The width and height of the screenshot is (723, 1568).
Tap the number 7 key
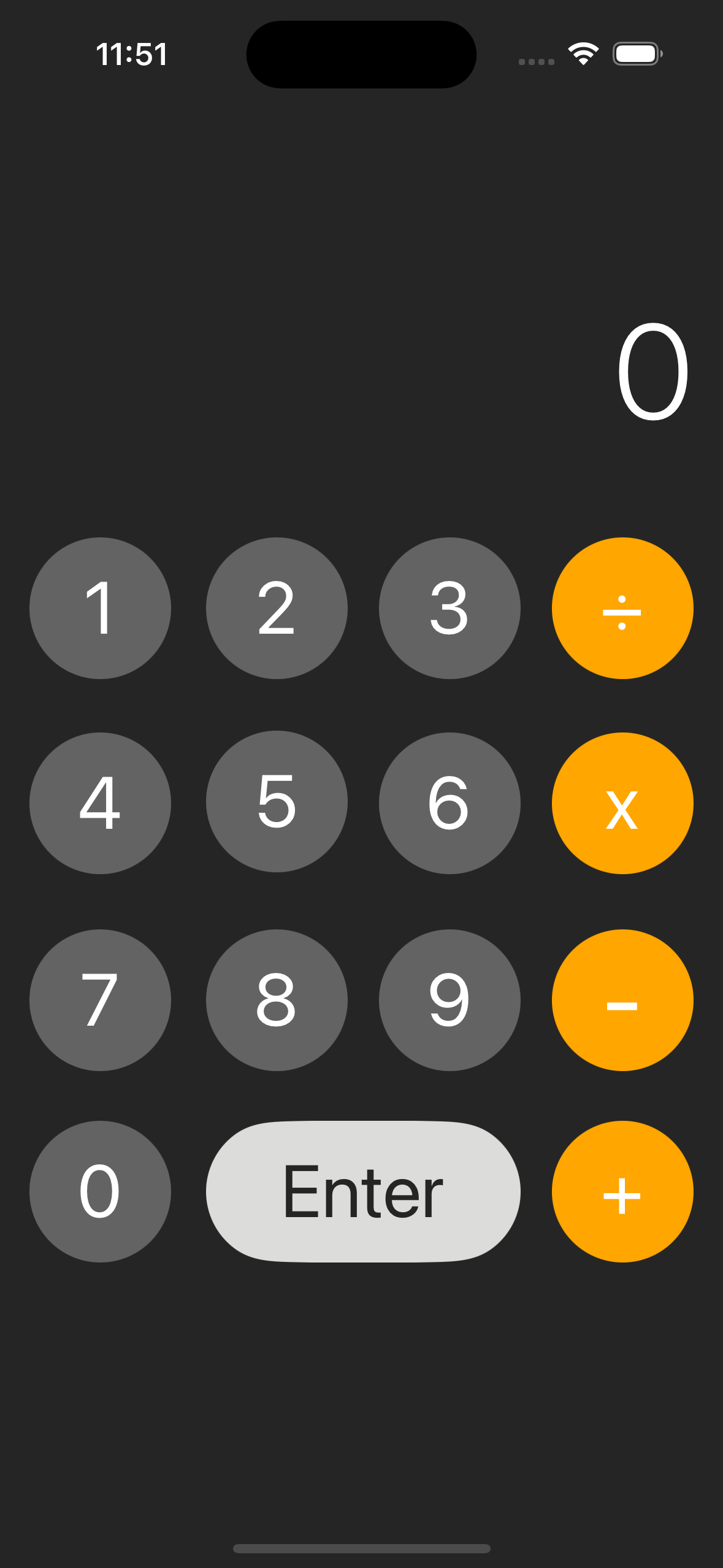[x=101, y=1000]
